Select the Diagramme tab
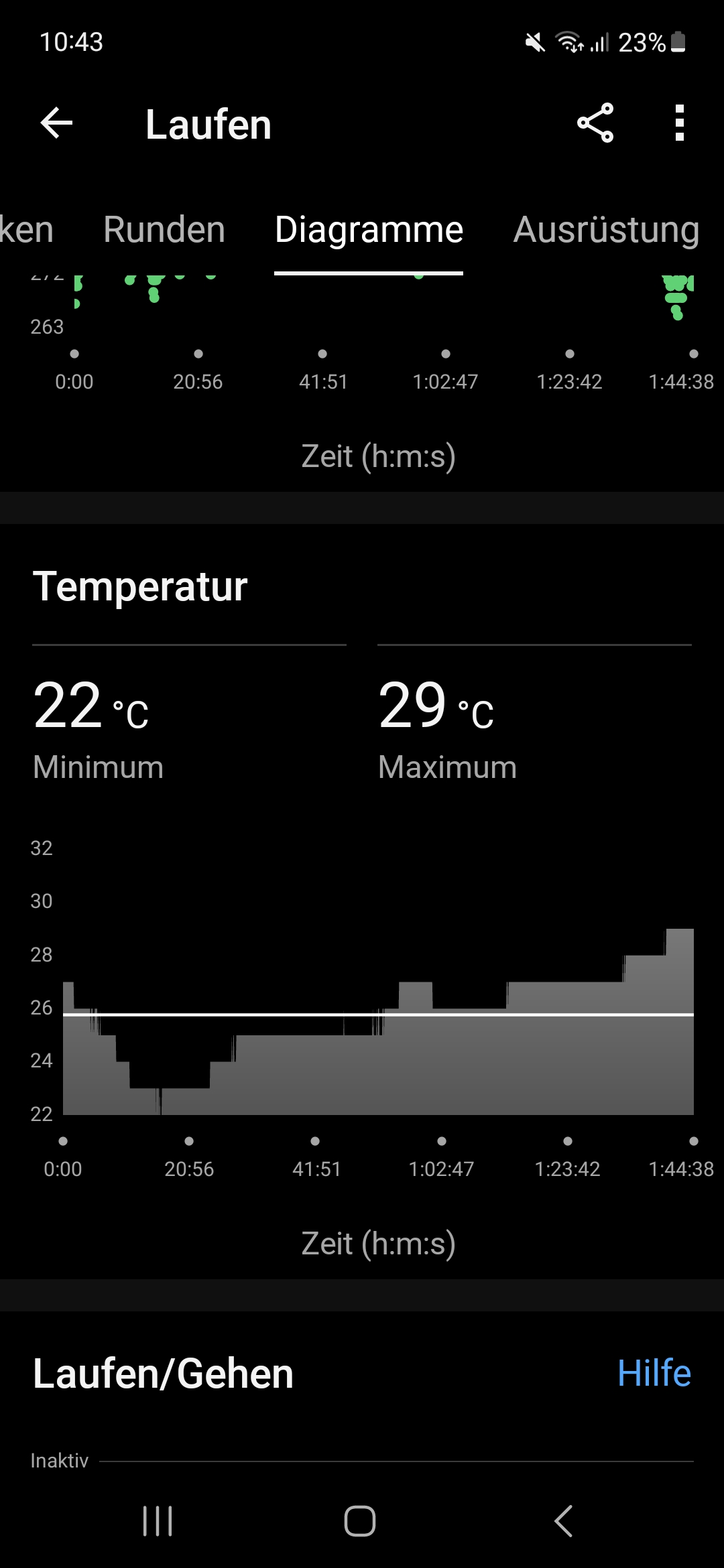This screenshot has width=724, height=1568. (x=369, y=230)
